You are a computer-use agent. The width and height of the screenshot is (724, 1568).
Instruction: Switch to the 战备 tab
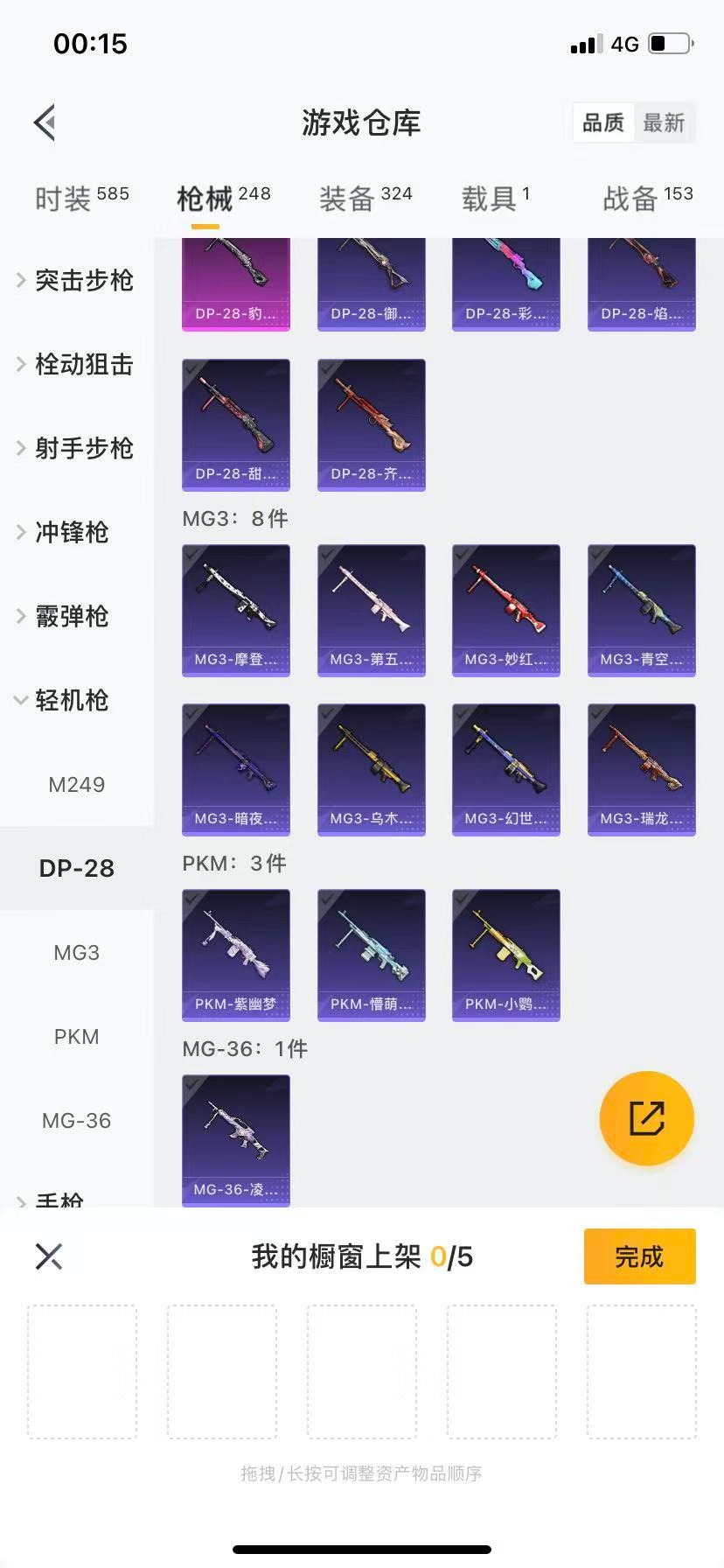coord(647,199)
